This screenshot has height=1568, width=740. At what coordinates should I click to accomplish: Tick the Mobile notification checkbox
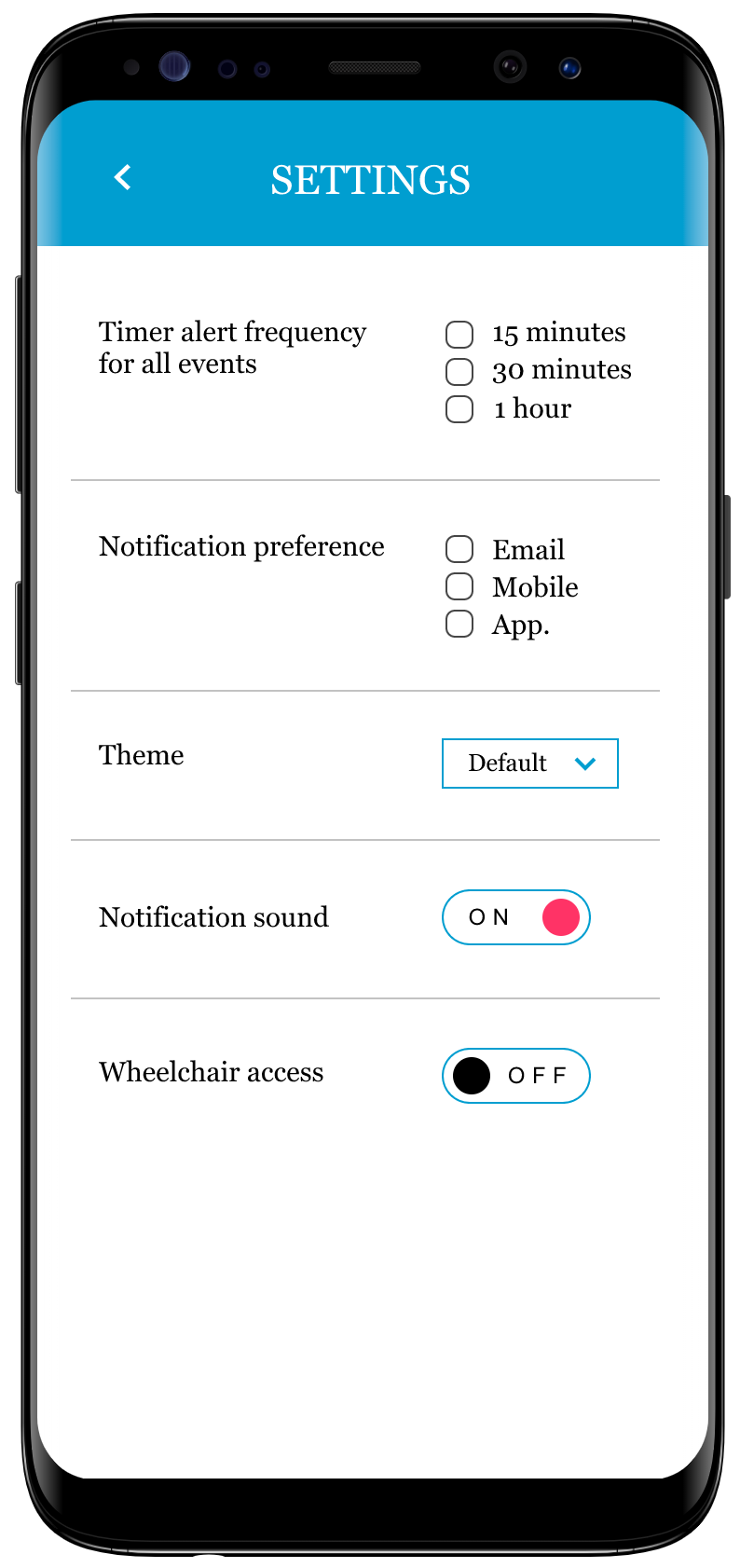(459, 586)
